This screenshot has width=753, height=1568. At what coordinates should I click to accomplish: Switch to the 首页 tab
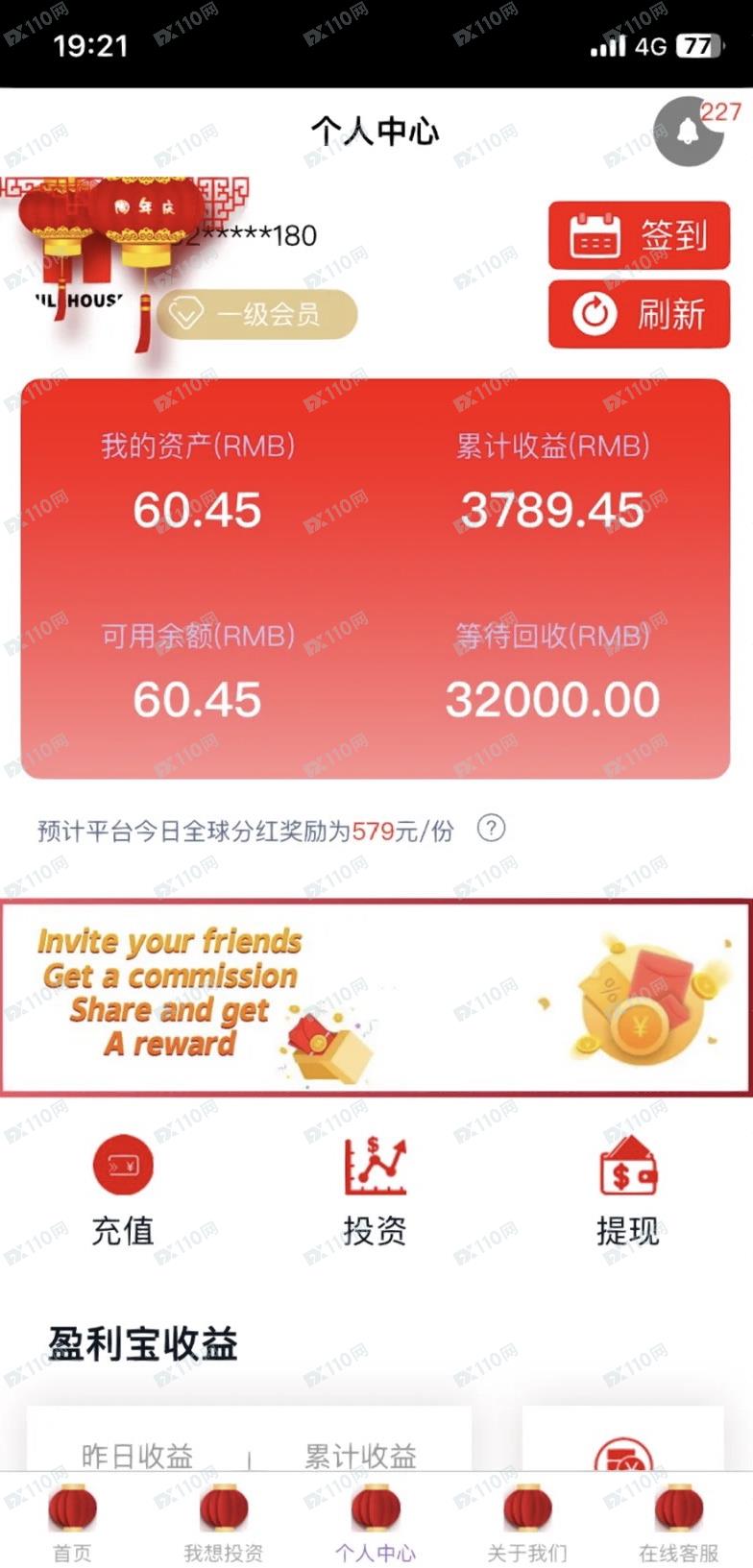tap(72, 1524)
